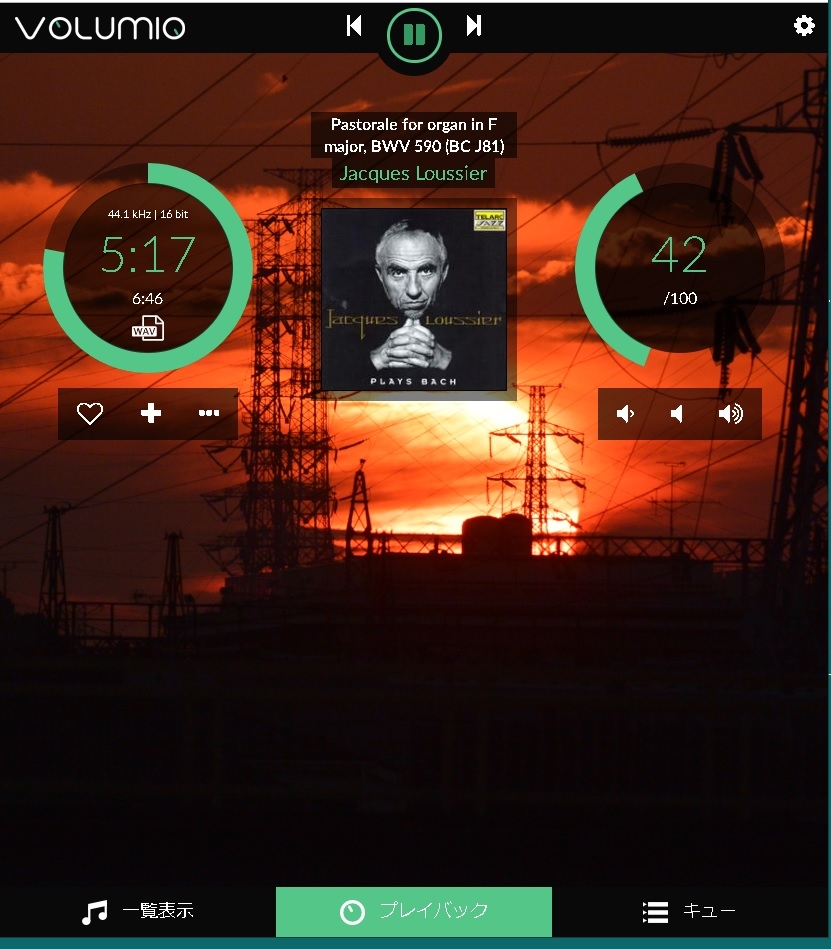Viewport: 831px width, 949px height.
Task: Open the three-dot more options
Action: click(x=208, y=414)
